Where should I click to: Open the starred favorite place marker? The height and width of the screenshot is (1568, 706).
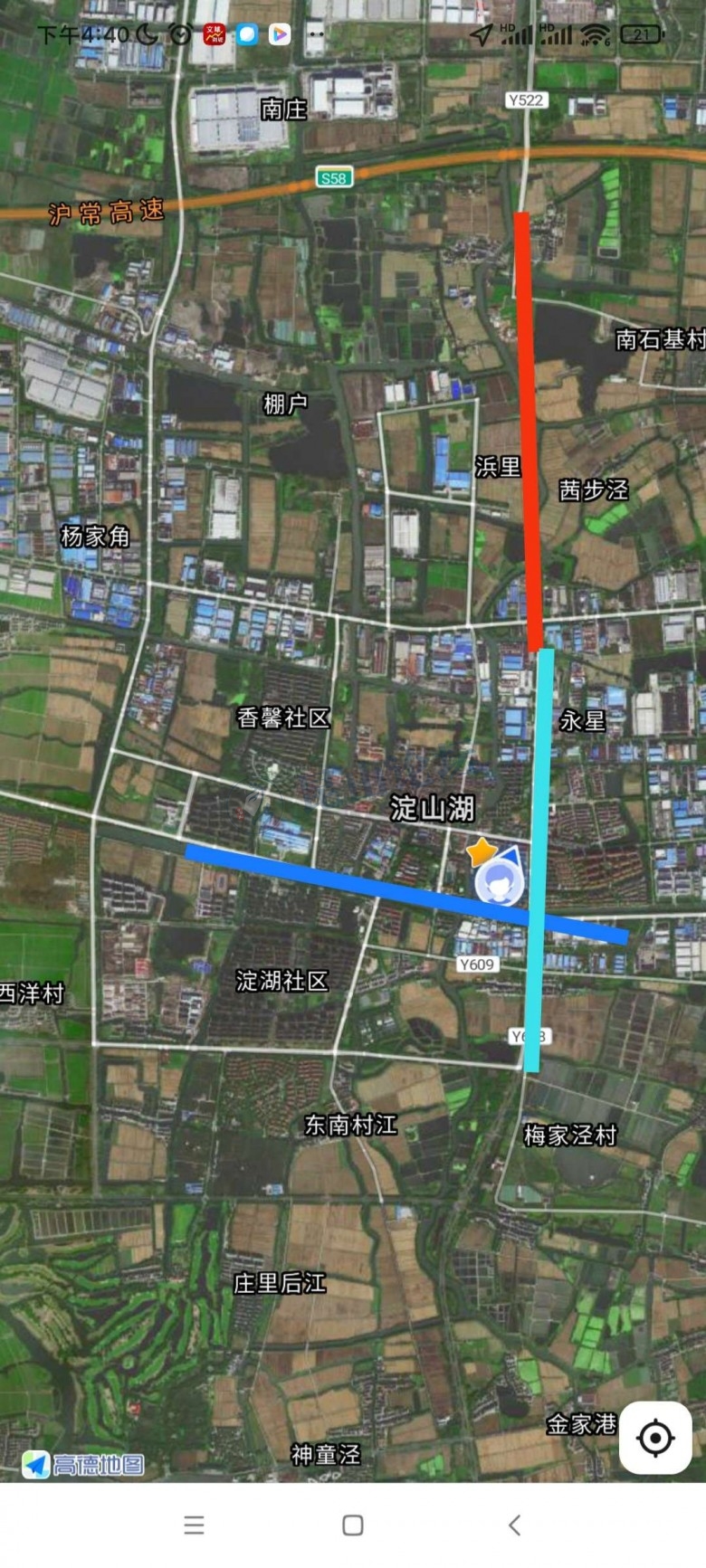[x=481, y=851]
